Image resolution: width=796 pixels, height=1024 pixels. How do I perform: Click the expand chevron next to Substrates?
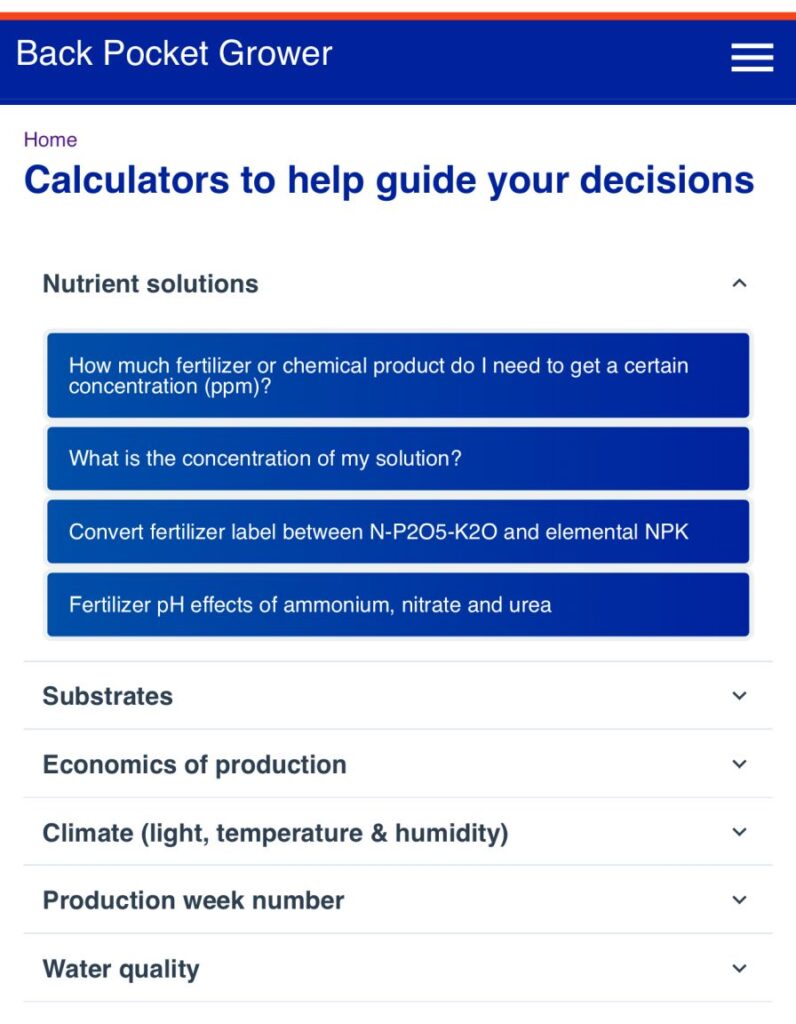coord(738,696)
